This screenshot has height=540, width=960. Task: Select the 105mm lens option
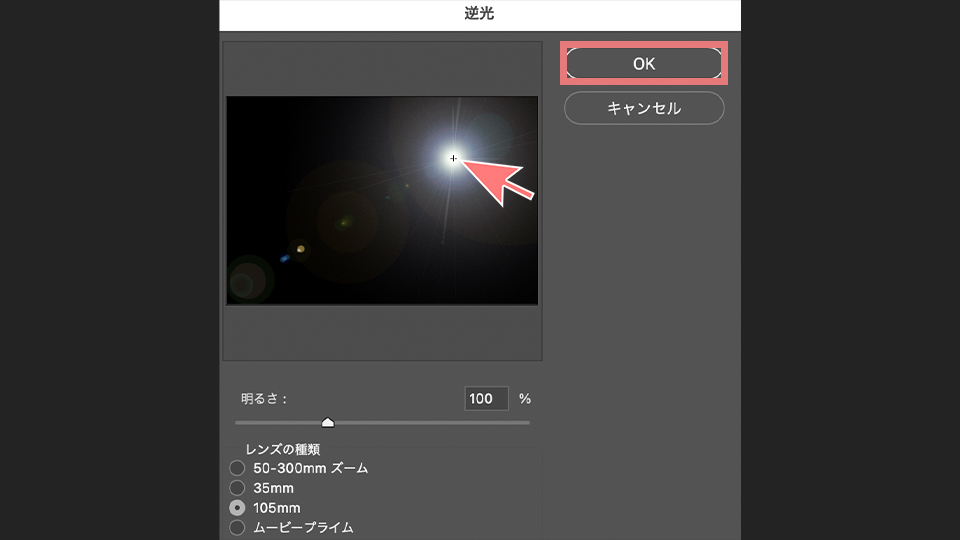pos(237,508)
